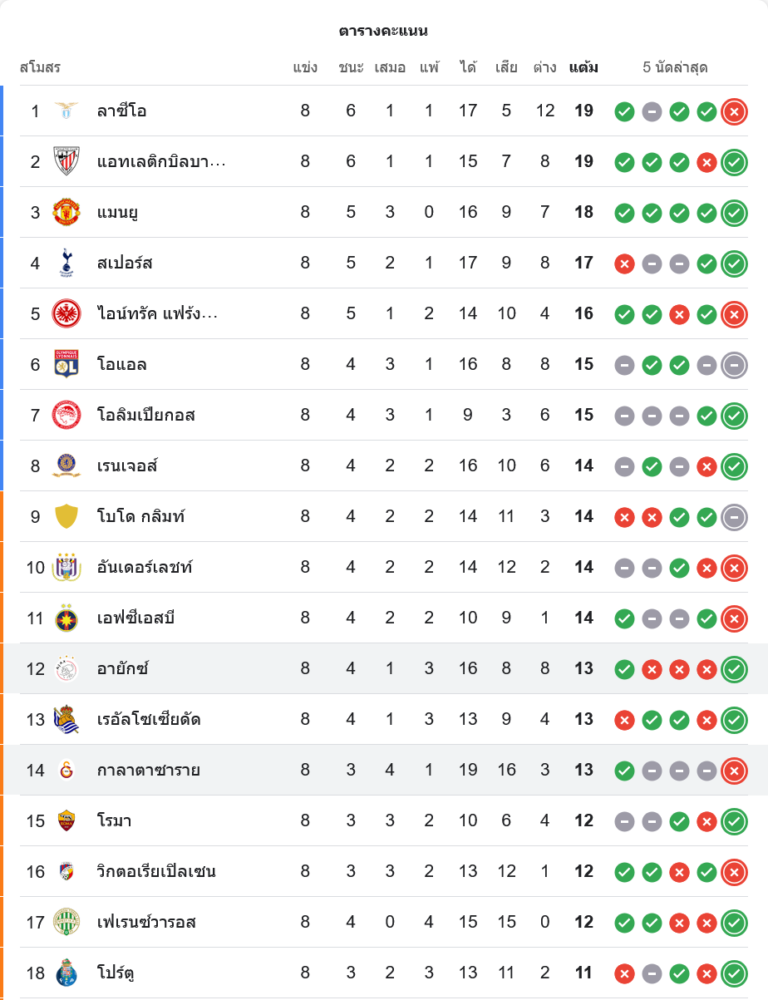This screenshot has height=1000, width=768.
Task: Open the โบโด กลิมท์ row
Action: click(x=141, y=517)
